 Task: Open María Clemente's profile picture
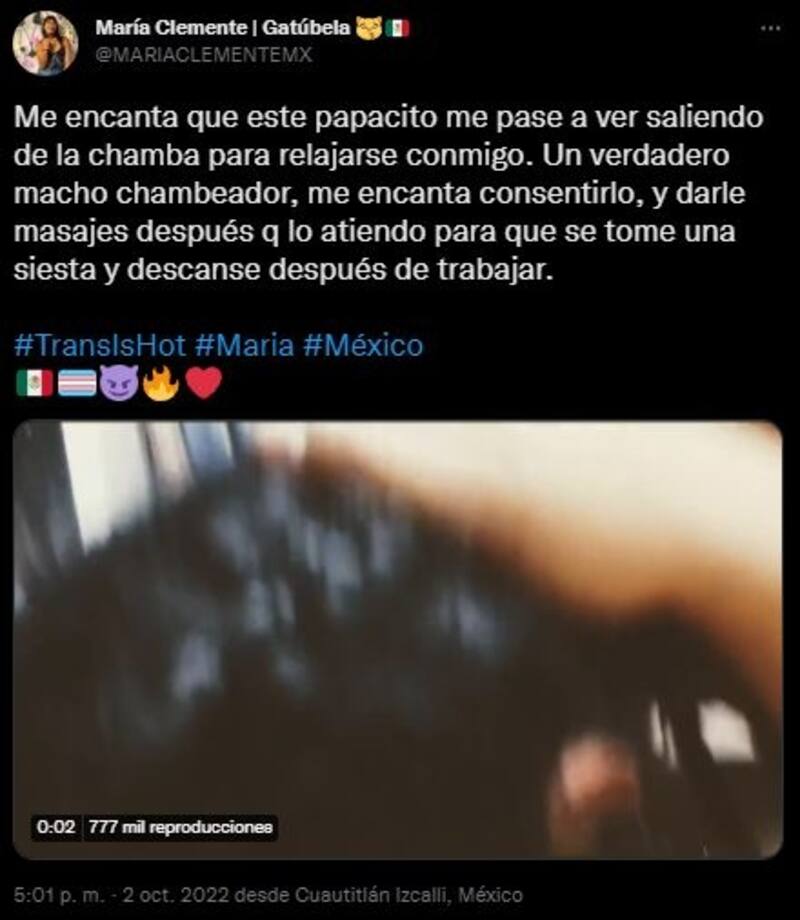(x=45, y=43)
